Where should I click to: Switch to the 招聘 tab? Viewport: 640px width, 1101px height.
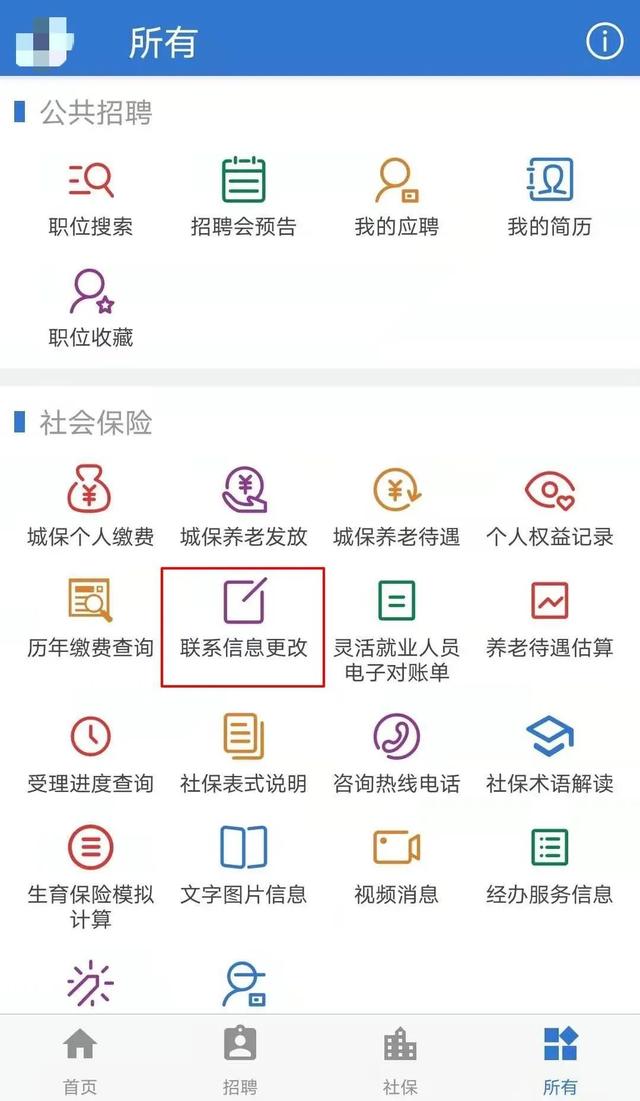240,1060
